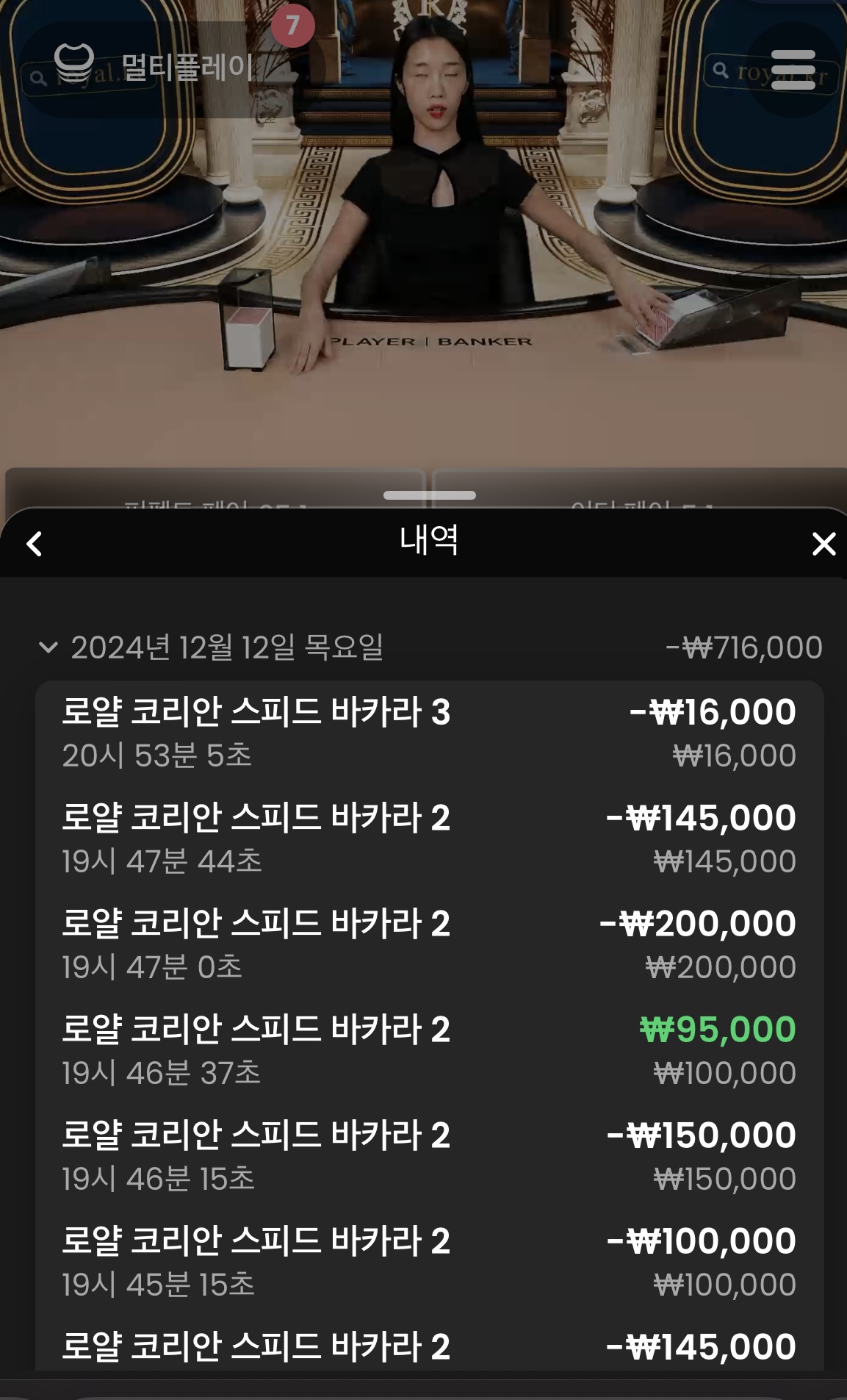
Task: Go back from the 내역 history panel
Action: pos(34,544)
